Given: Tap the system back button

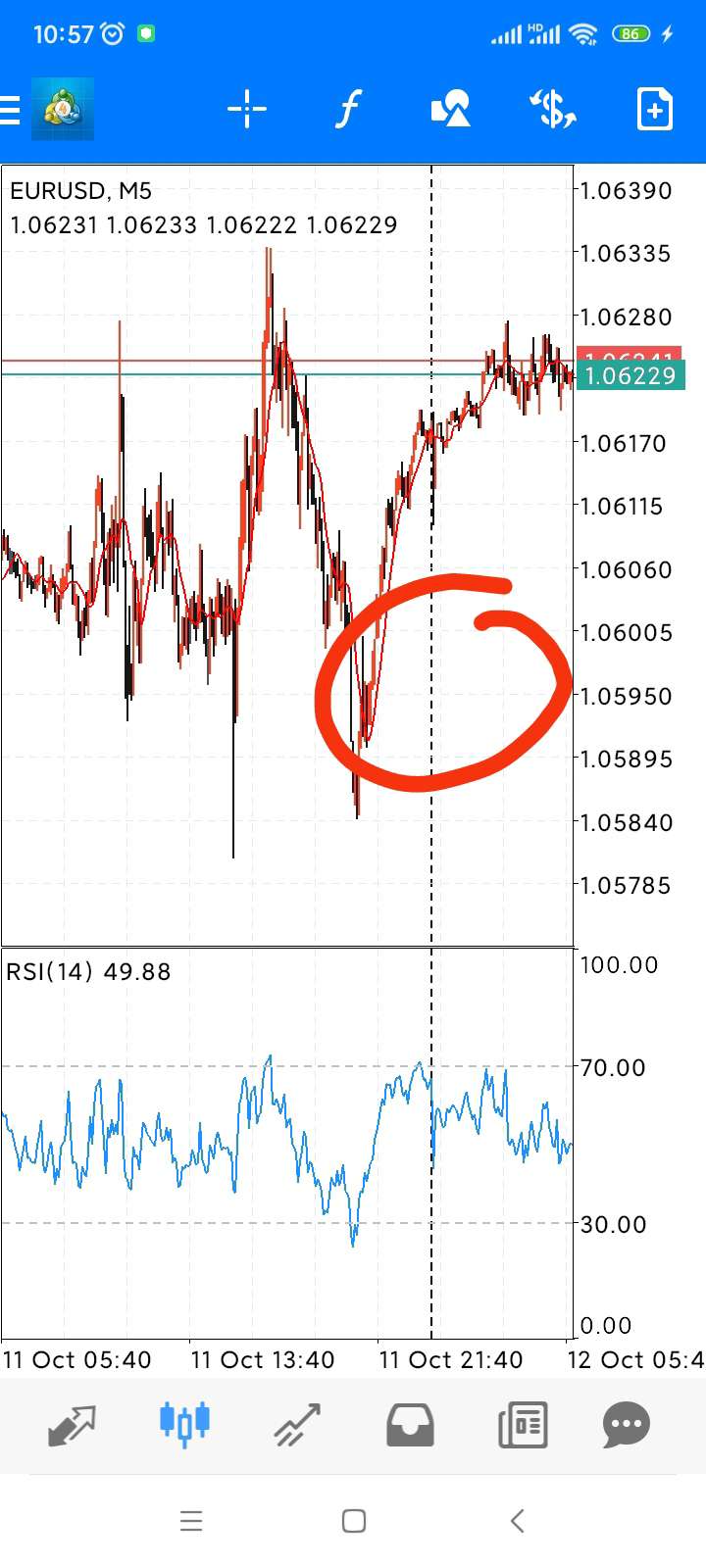Looking at the screenshot, I should click(x=518, y=1521).
